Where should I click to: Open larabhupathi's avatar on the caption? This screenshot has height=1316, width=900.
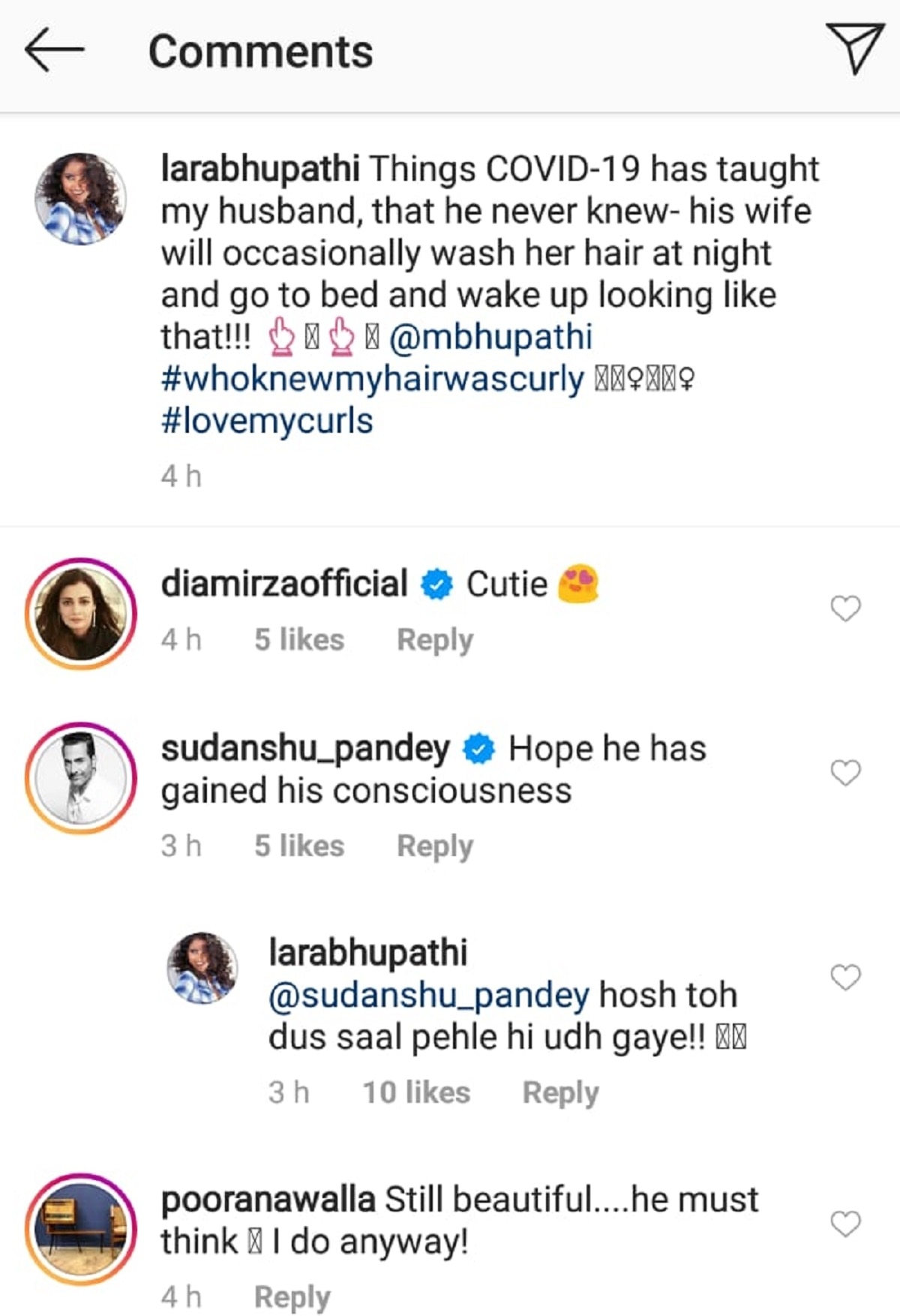(81, 199)
